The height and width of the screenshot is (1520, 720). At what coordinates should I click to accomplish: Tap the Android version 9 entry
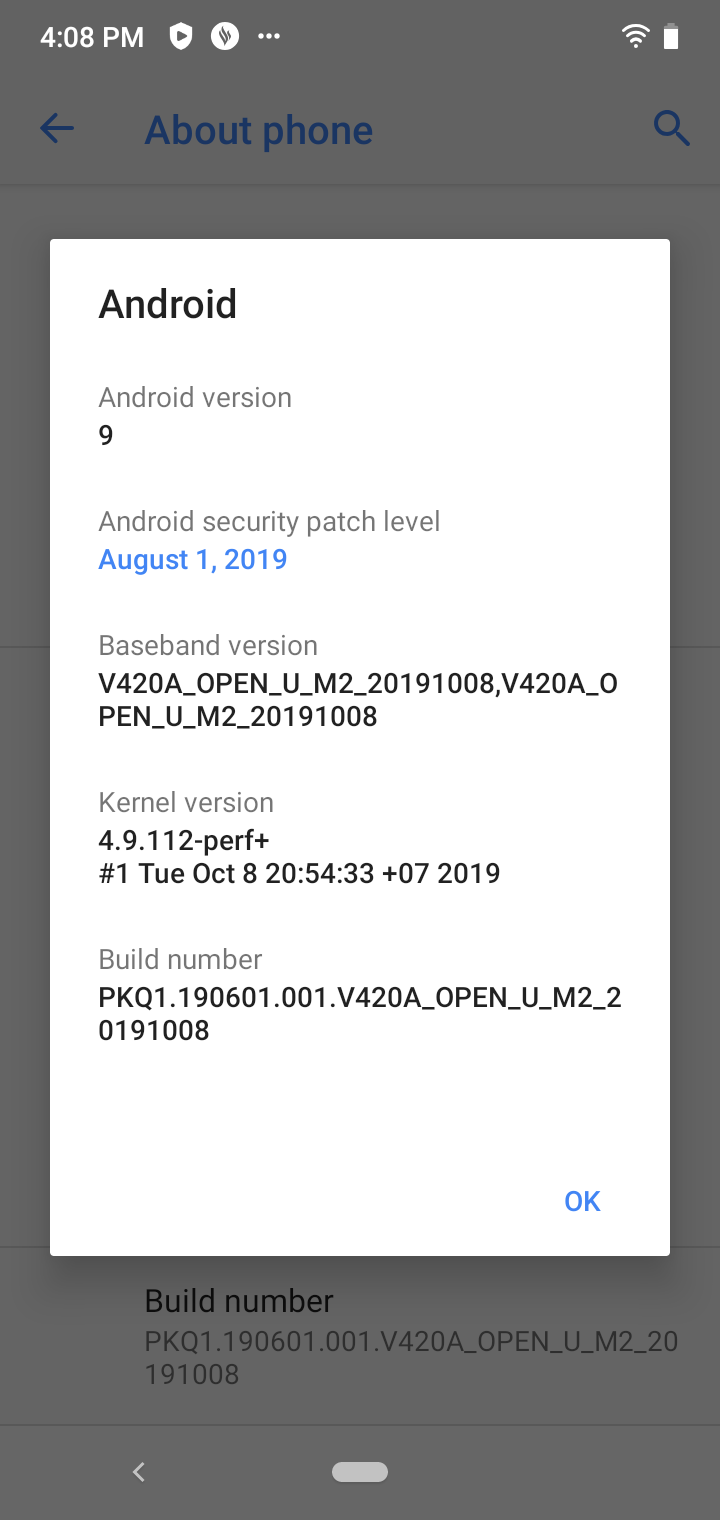(x=195, y=416)
